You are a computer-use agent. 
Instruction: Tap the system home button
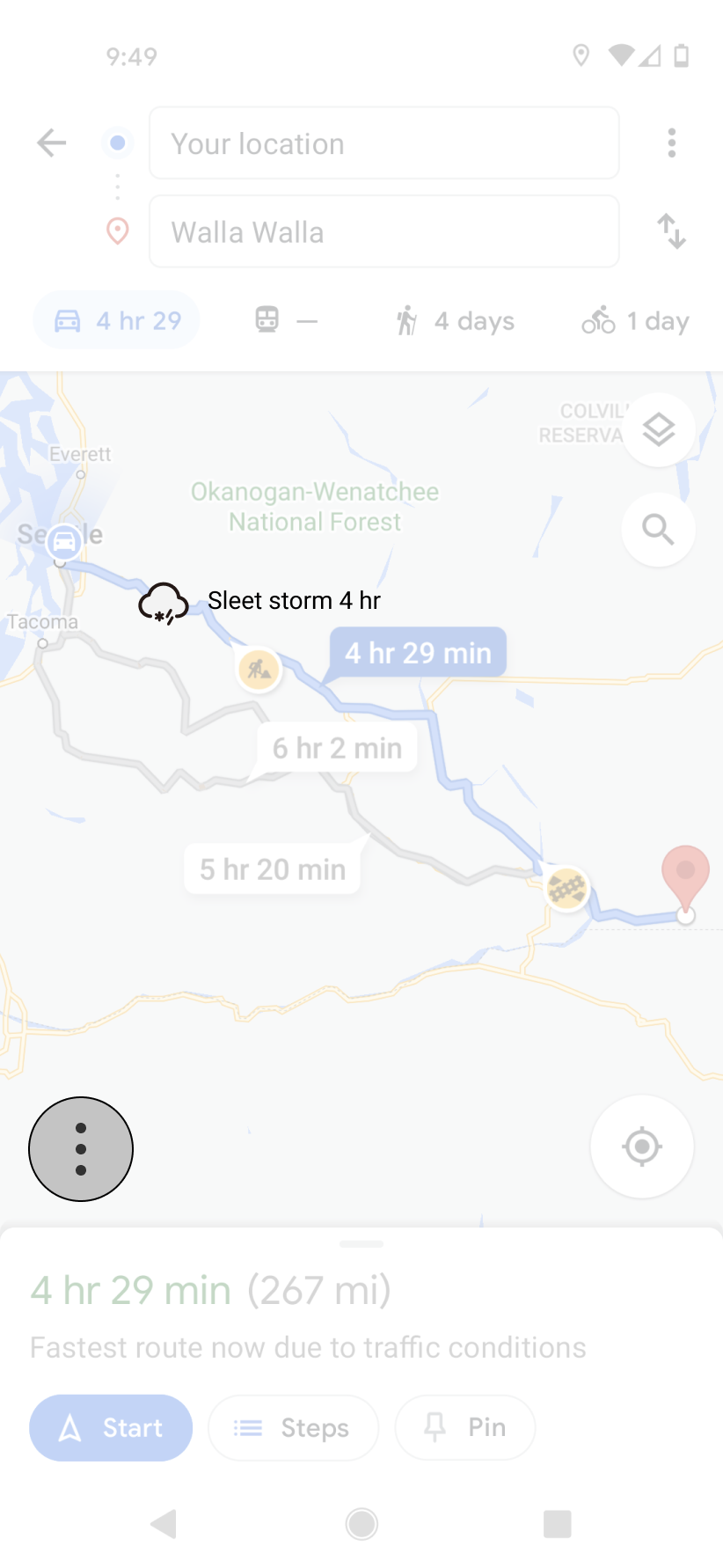click(x=361, y=1523)
